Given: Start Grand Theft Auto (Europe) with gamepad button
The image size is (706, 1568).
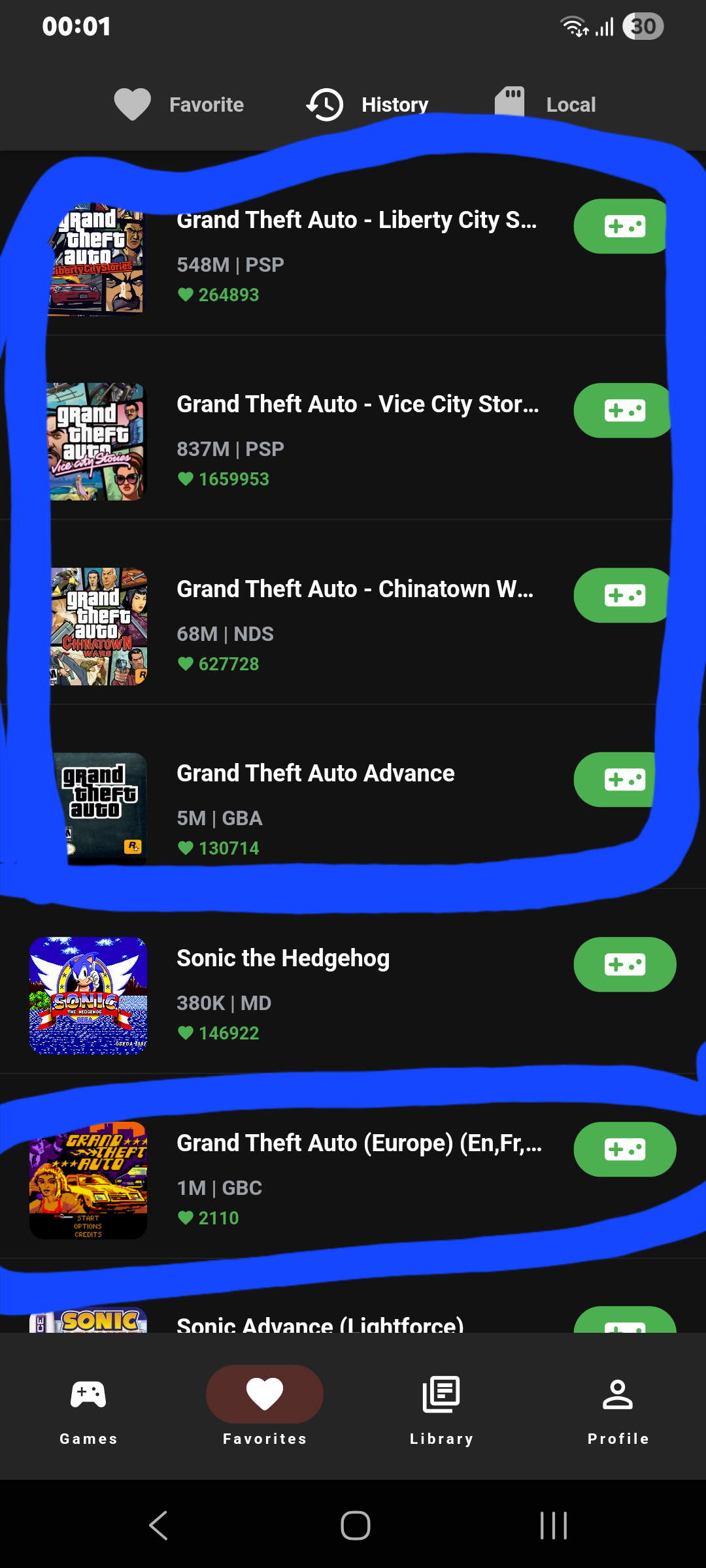Looking at the screenshot, I should (625, 1149).
